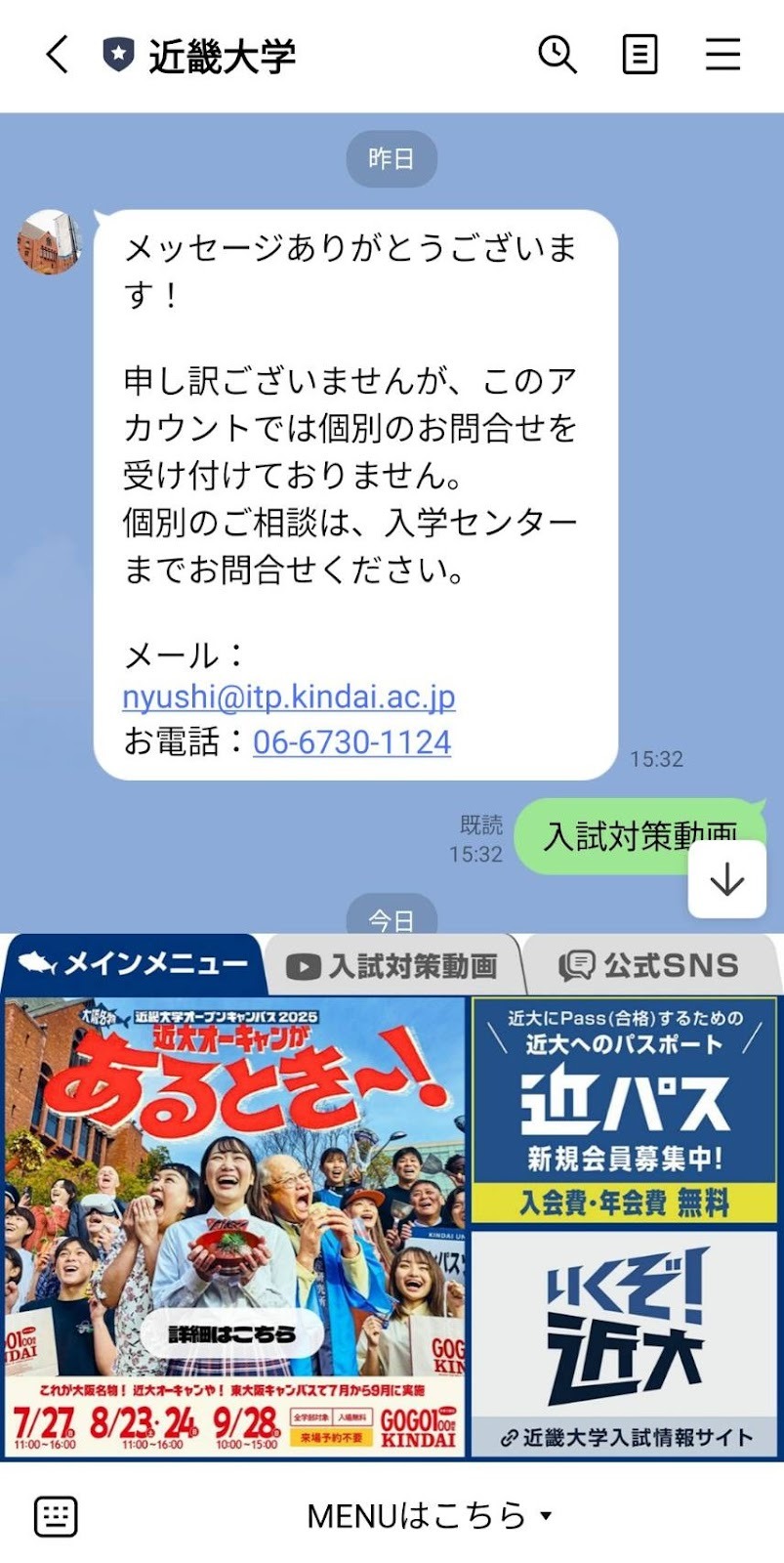784x1563 pixels.
Task: Switch to the 公式SNS tab
Action: (x=649, y=966)
